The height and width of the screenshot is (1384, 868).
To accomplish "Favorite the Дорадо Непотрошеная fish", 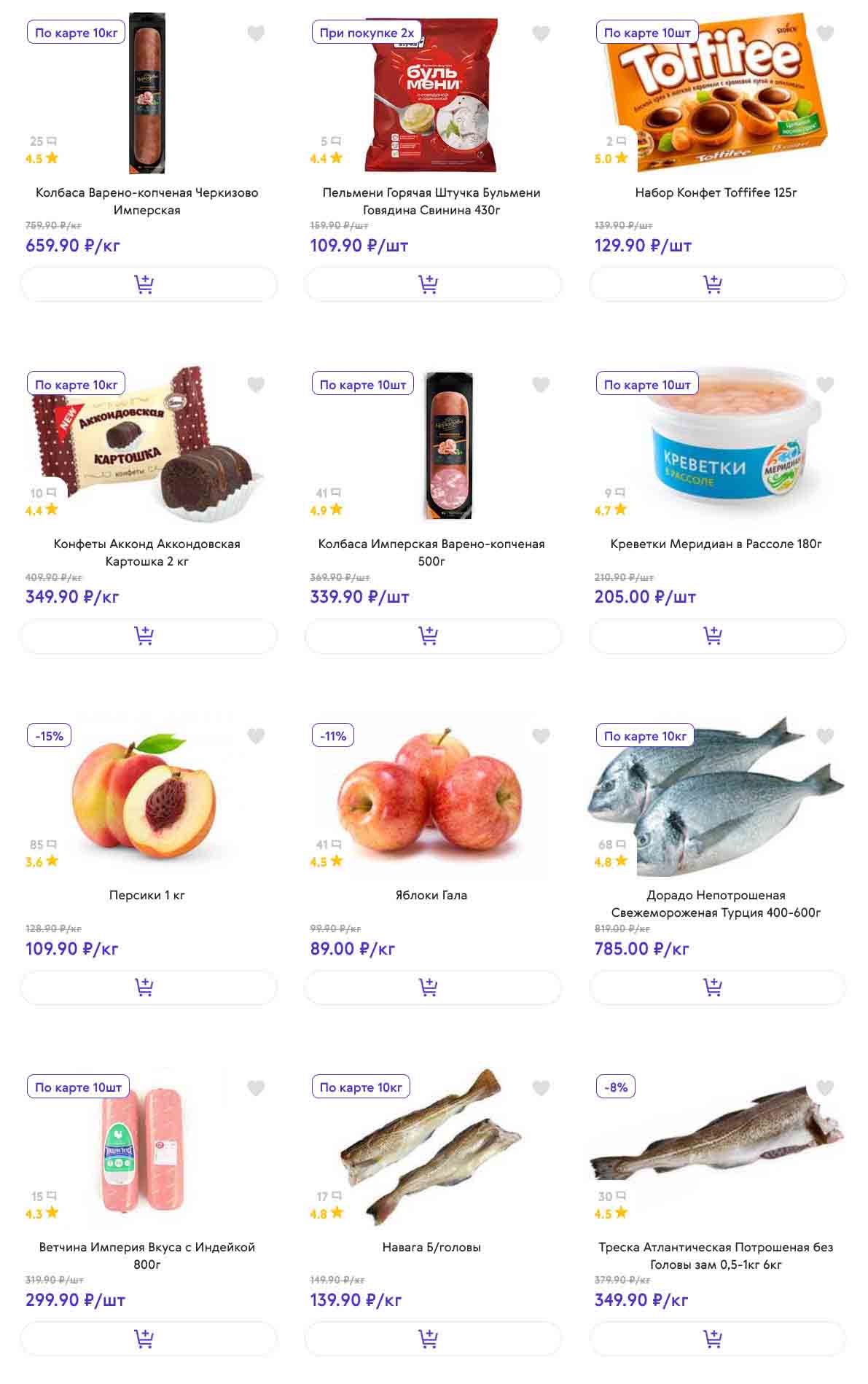I will pyautogui.click(x=825, y=736).
